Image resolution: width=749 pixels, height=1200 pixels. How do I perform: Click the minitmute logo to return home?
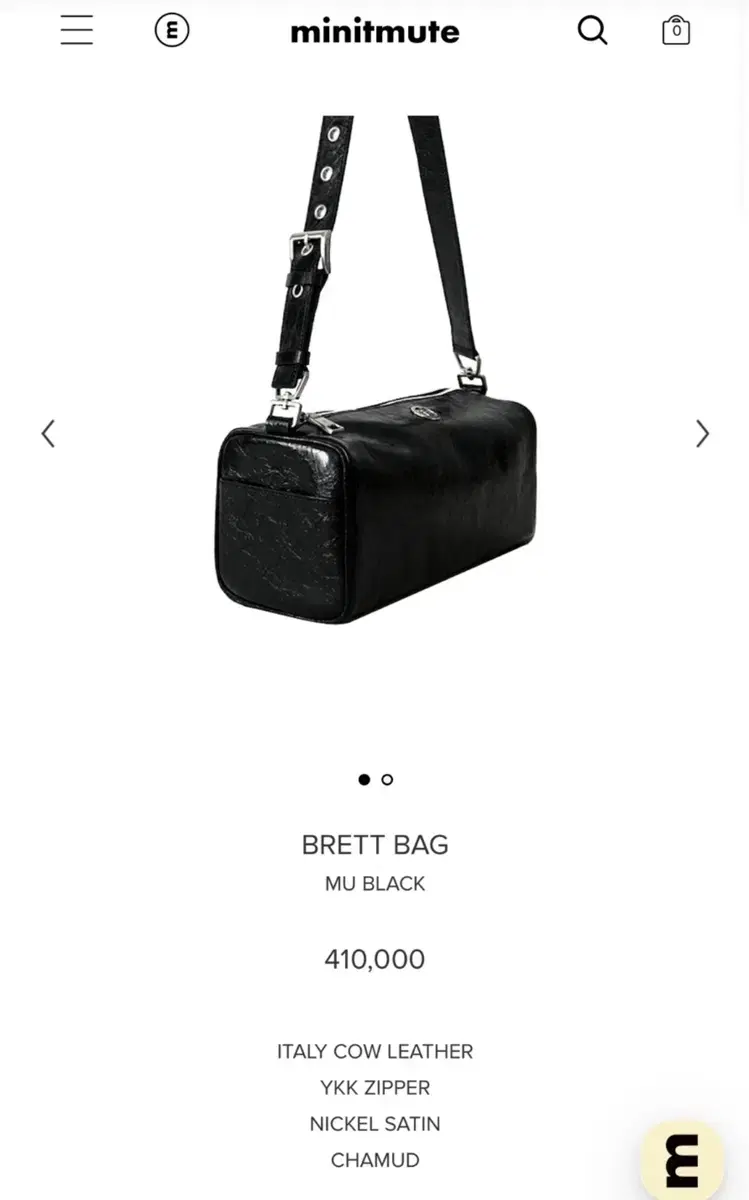[x=374, y=30]
